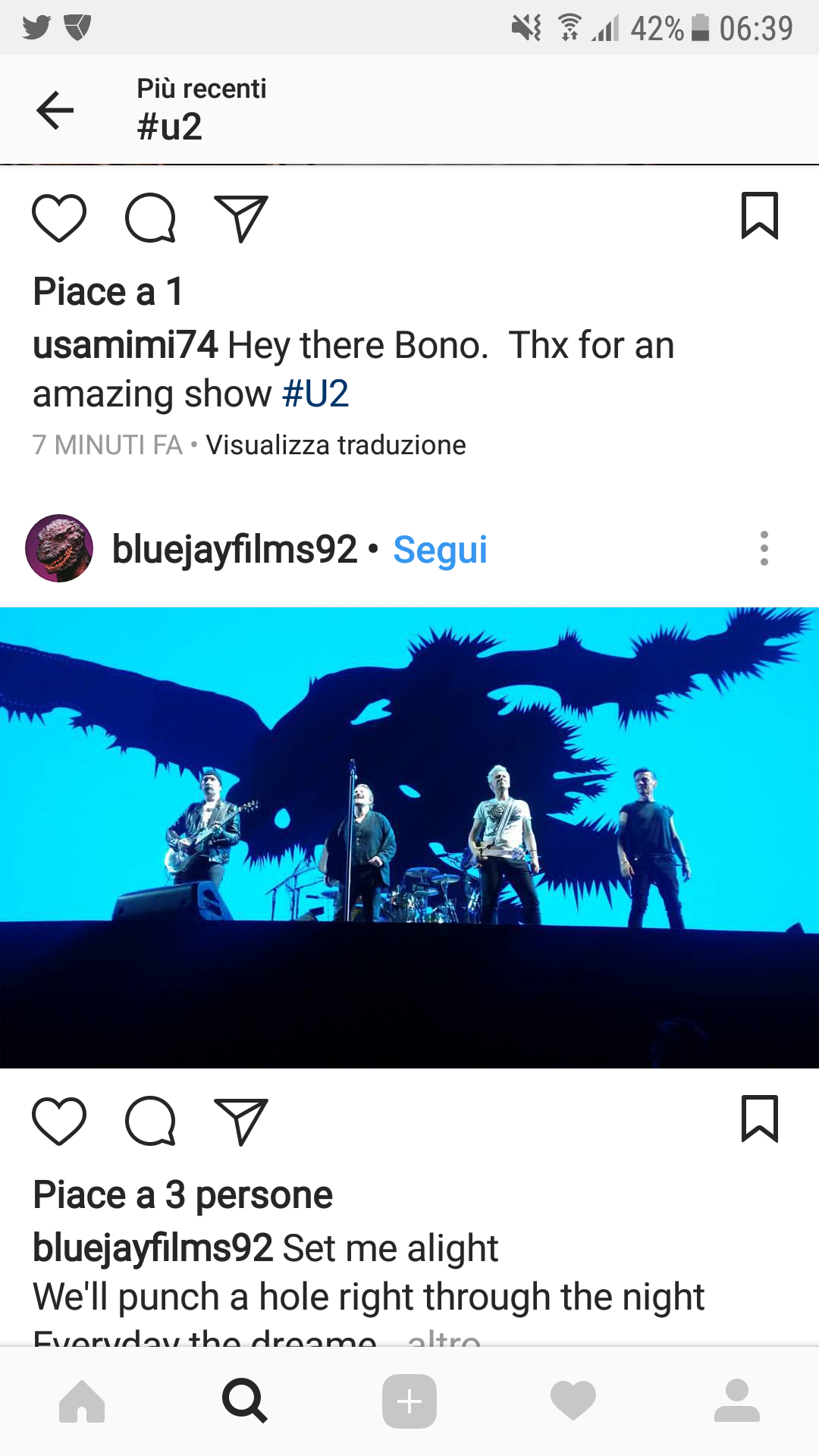Switch to the Home tab
Viewport: 819px width, 1456px height.
click(x=82, y=1401)
